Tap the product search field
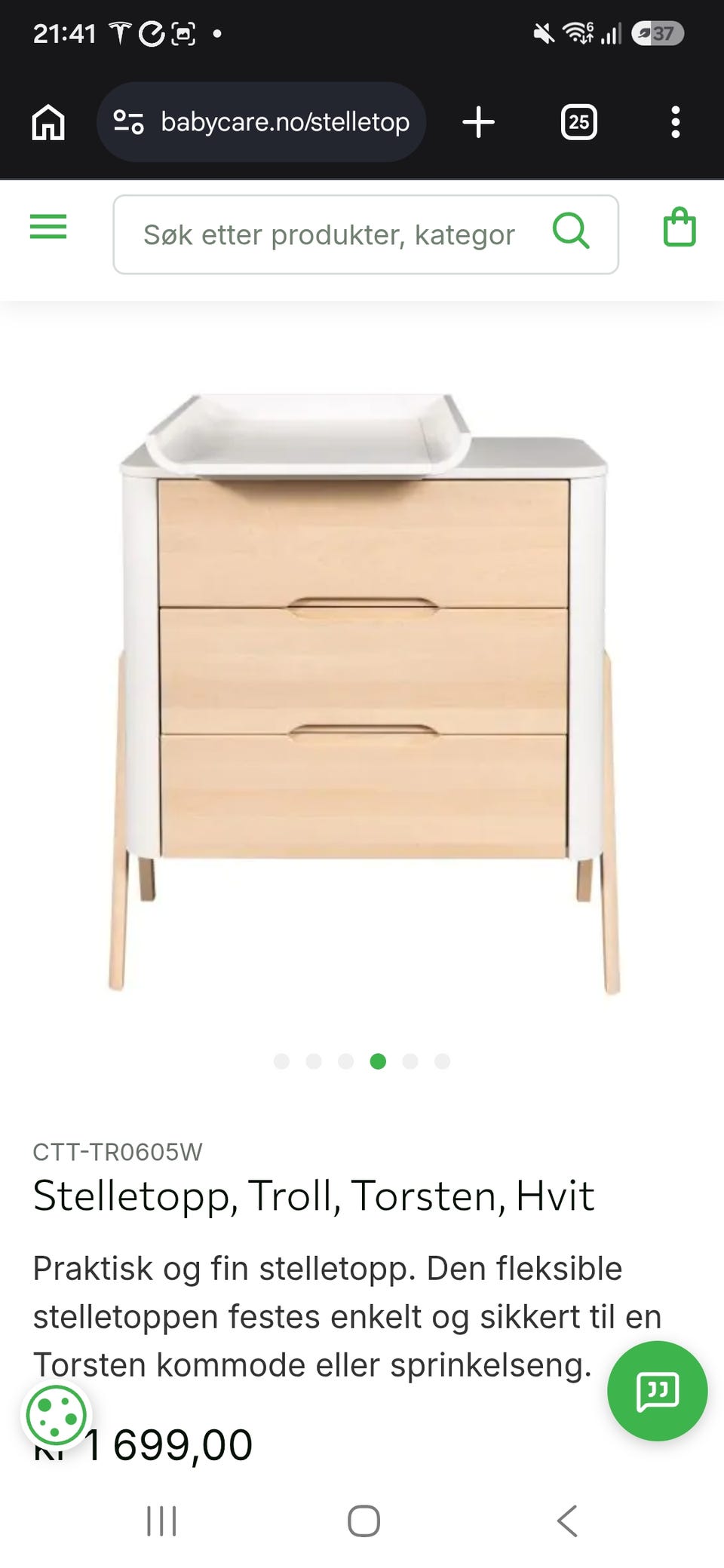The height and width of the screenshot is (1568, 724). (366, 234)
